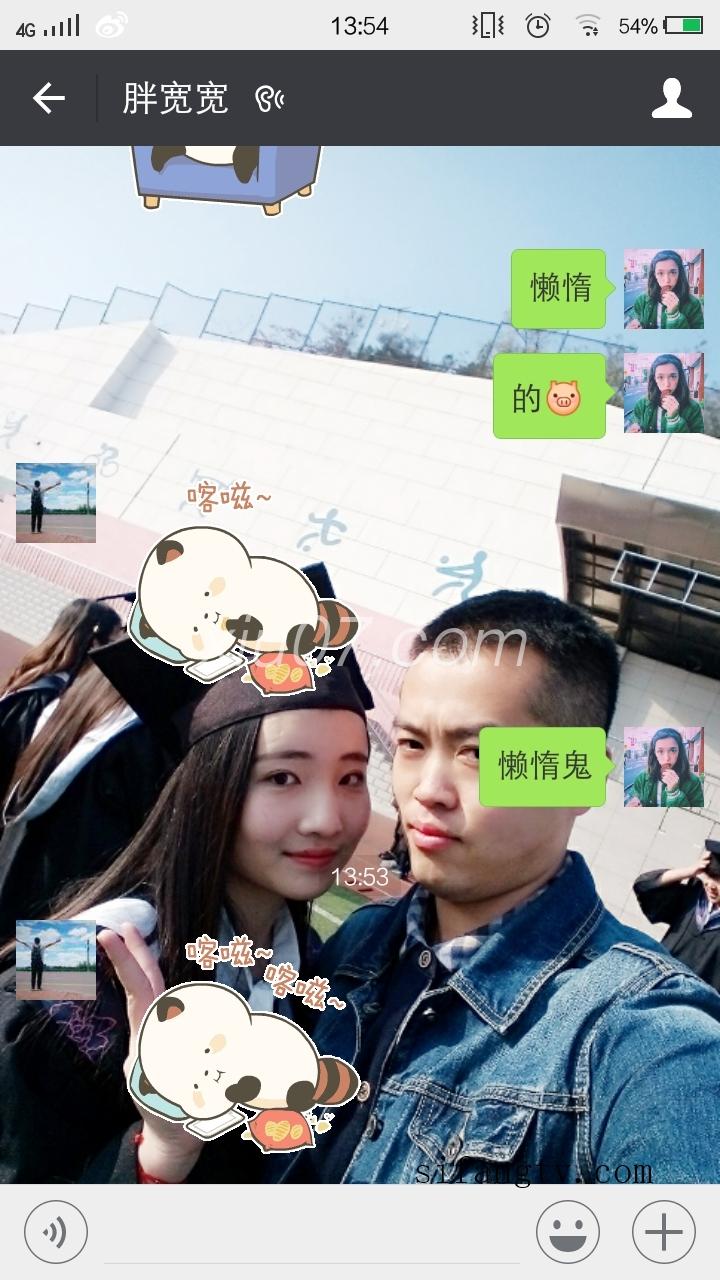Open the emoji sticker panel

[x=568, y=1232]
